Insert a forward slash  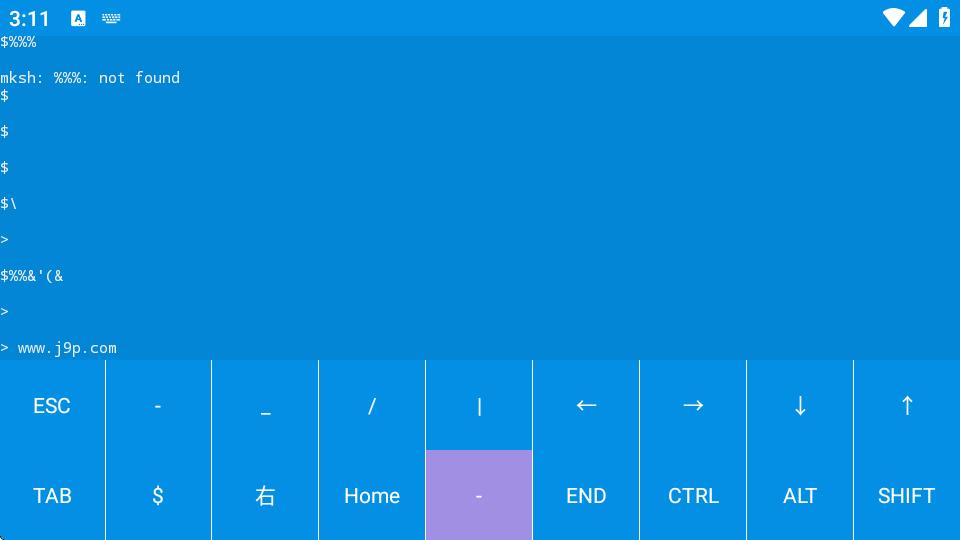click(x=372, y=405)
